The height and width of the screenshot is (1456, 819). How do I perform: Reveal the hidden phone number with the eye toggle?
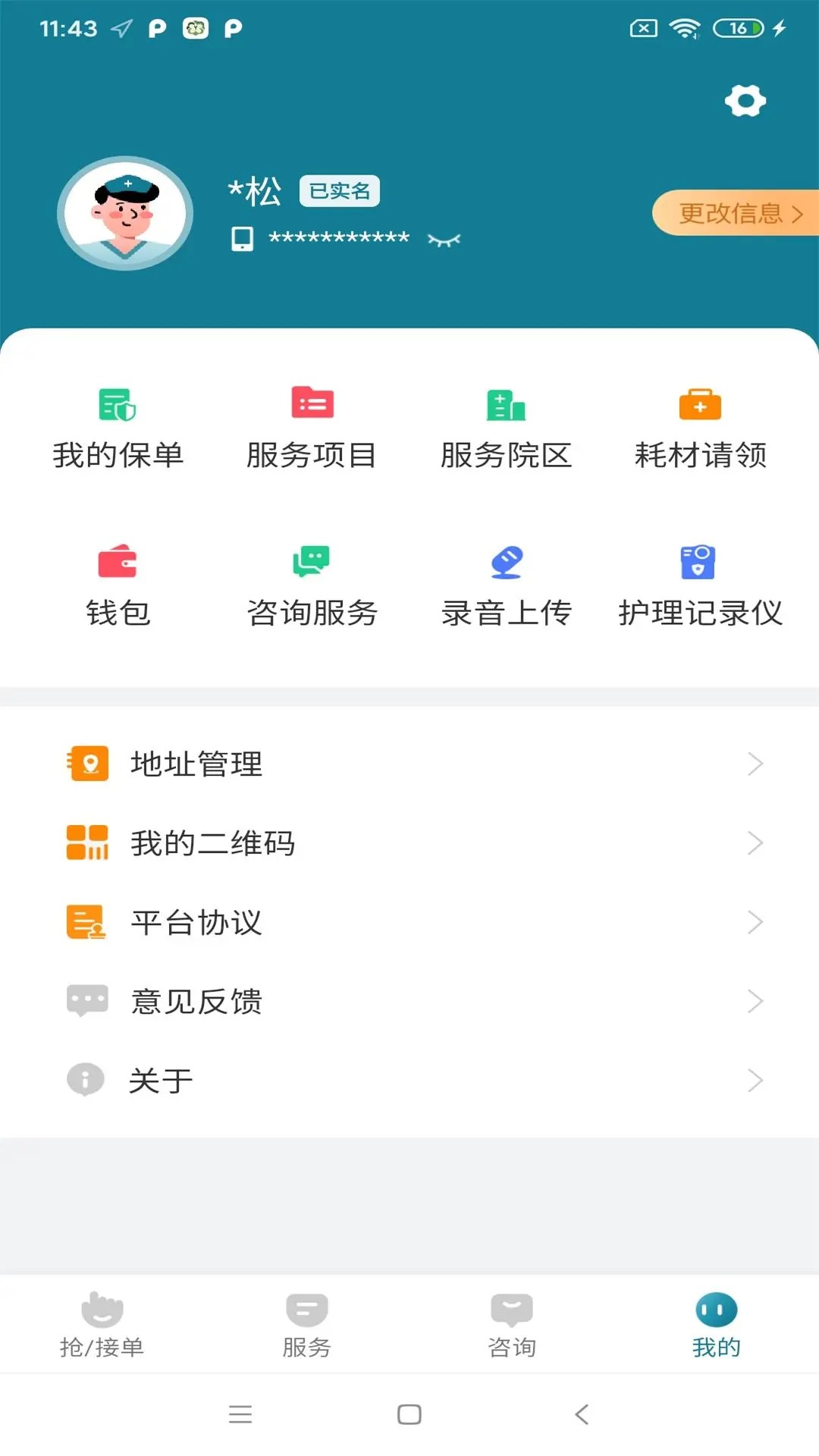coord(444,240)
